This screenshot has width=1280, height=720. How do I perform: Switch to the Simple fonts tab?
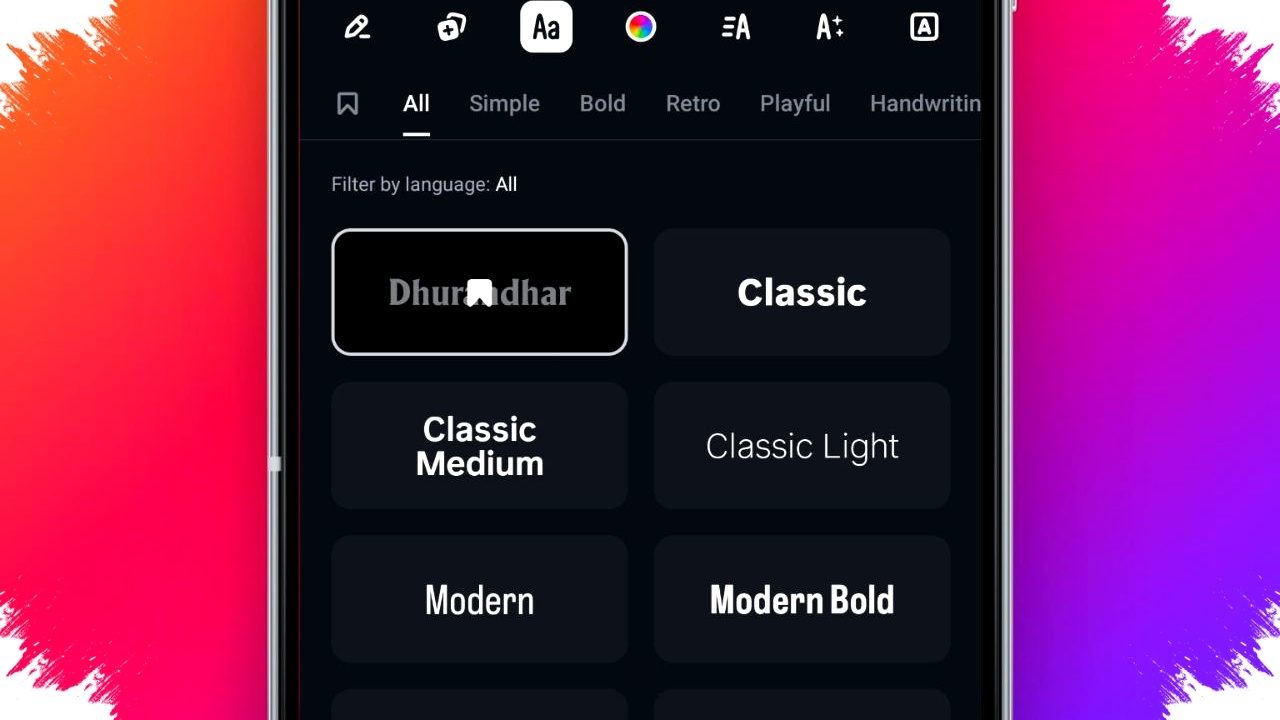click(x=504, y=103)
